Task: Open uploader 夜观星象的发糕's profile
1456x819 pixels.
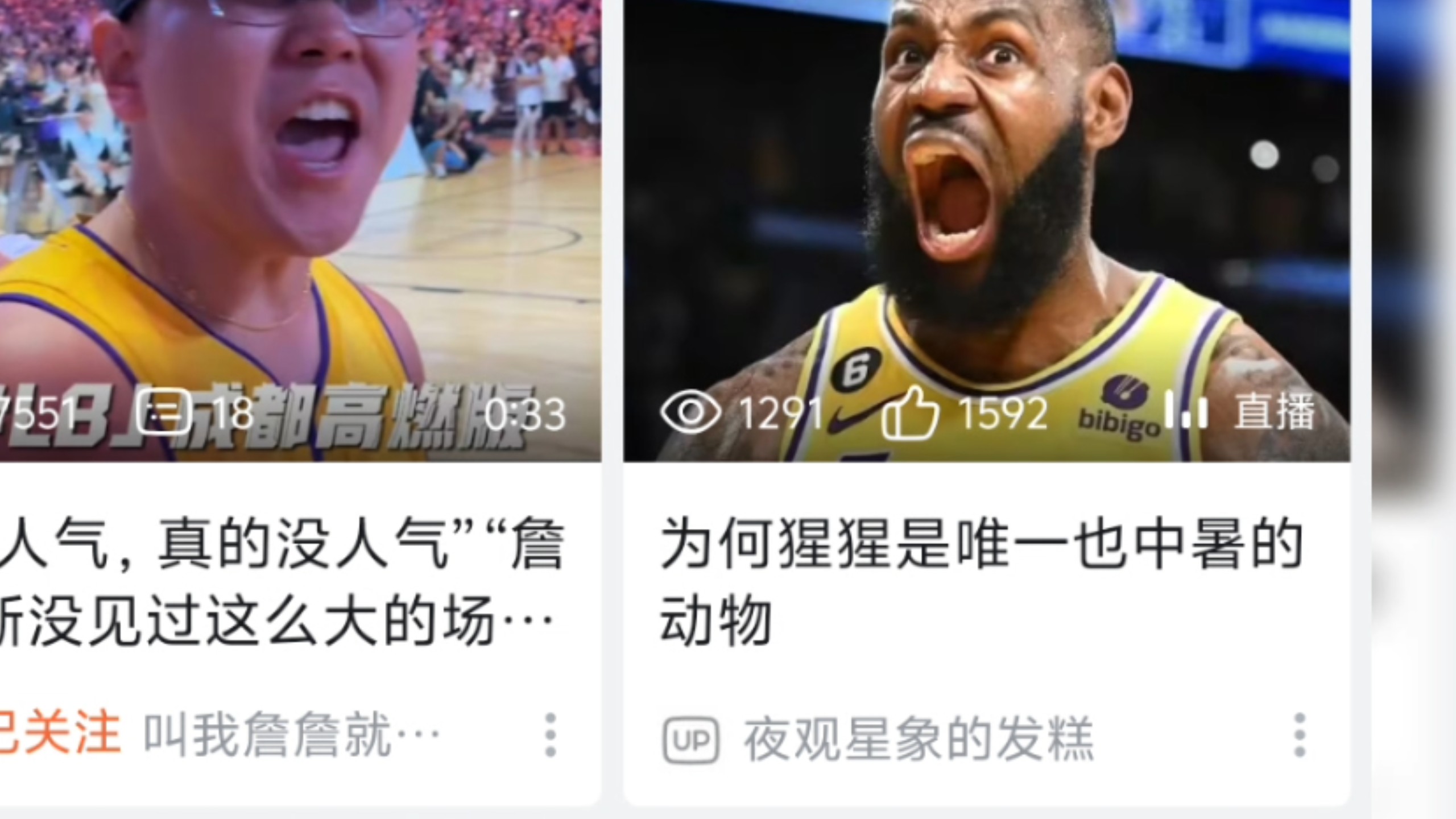Action: pos(918,738)
